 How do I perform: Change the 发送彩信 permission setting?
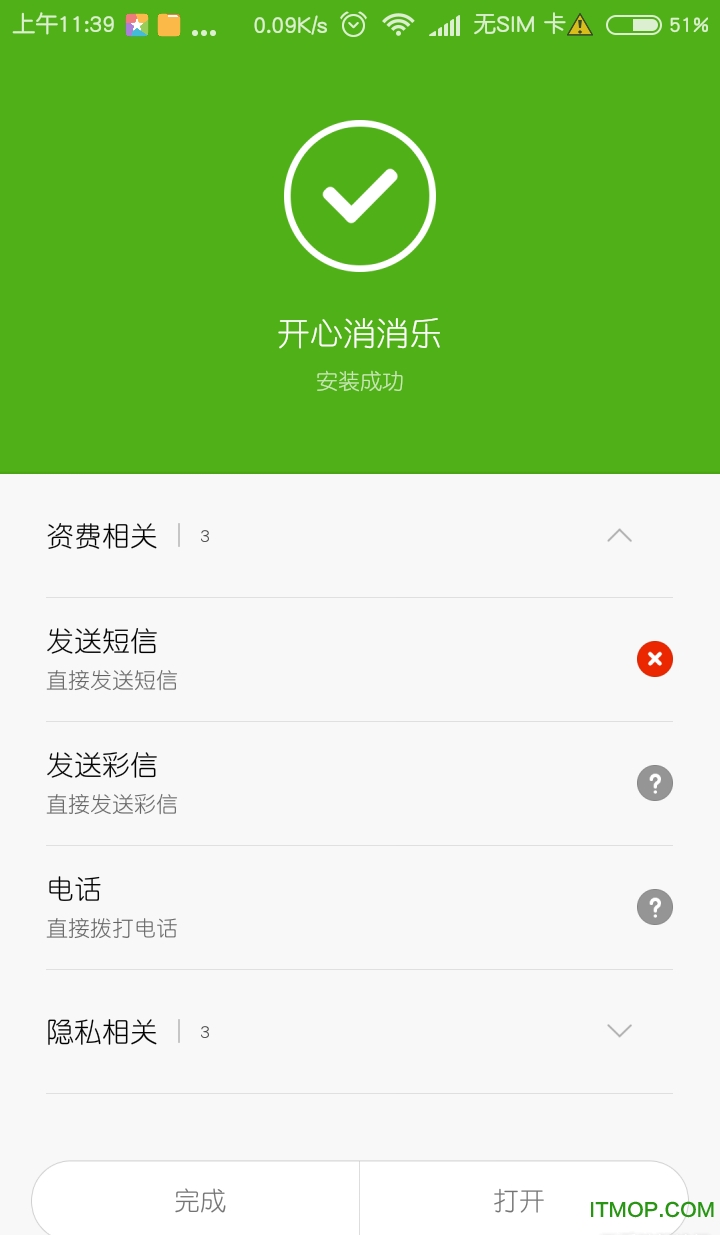pos(654,783)
